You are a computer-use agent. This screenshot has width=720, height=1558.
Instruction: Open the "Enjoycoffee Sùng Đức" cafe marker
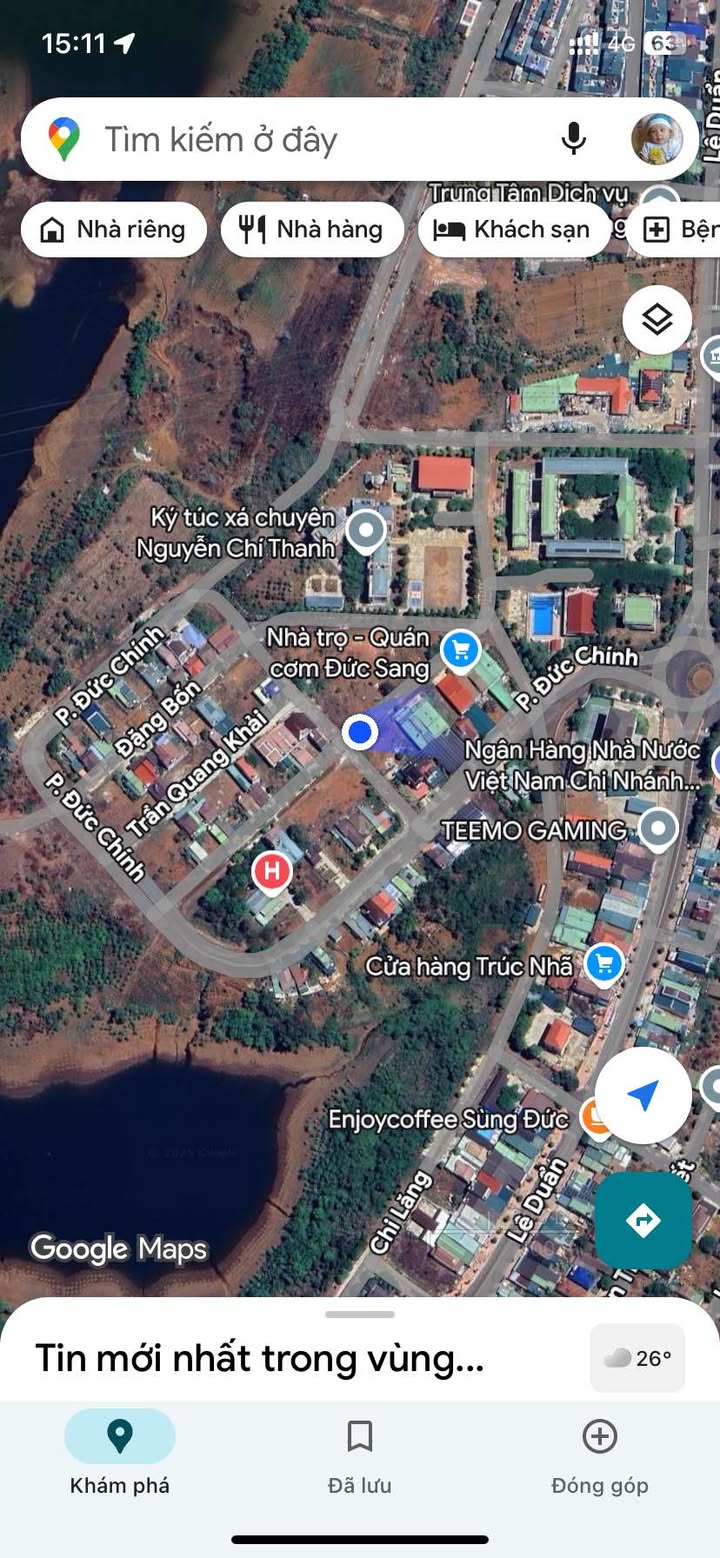coord(596,1116)
